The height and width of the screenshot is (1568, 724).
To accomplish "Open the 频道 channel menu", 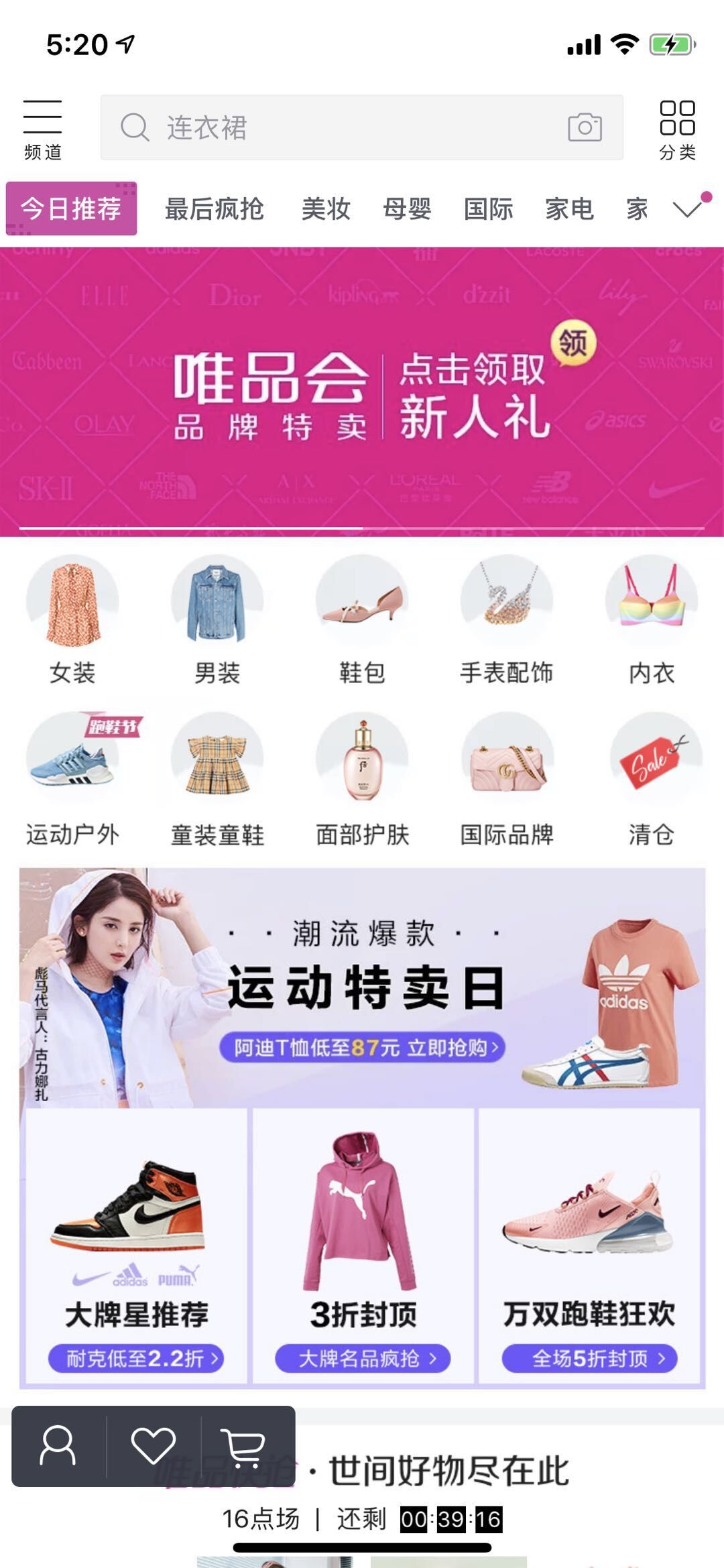I will [x=42, y=130].
